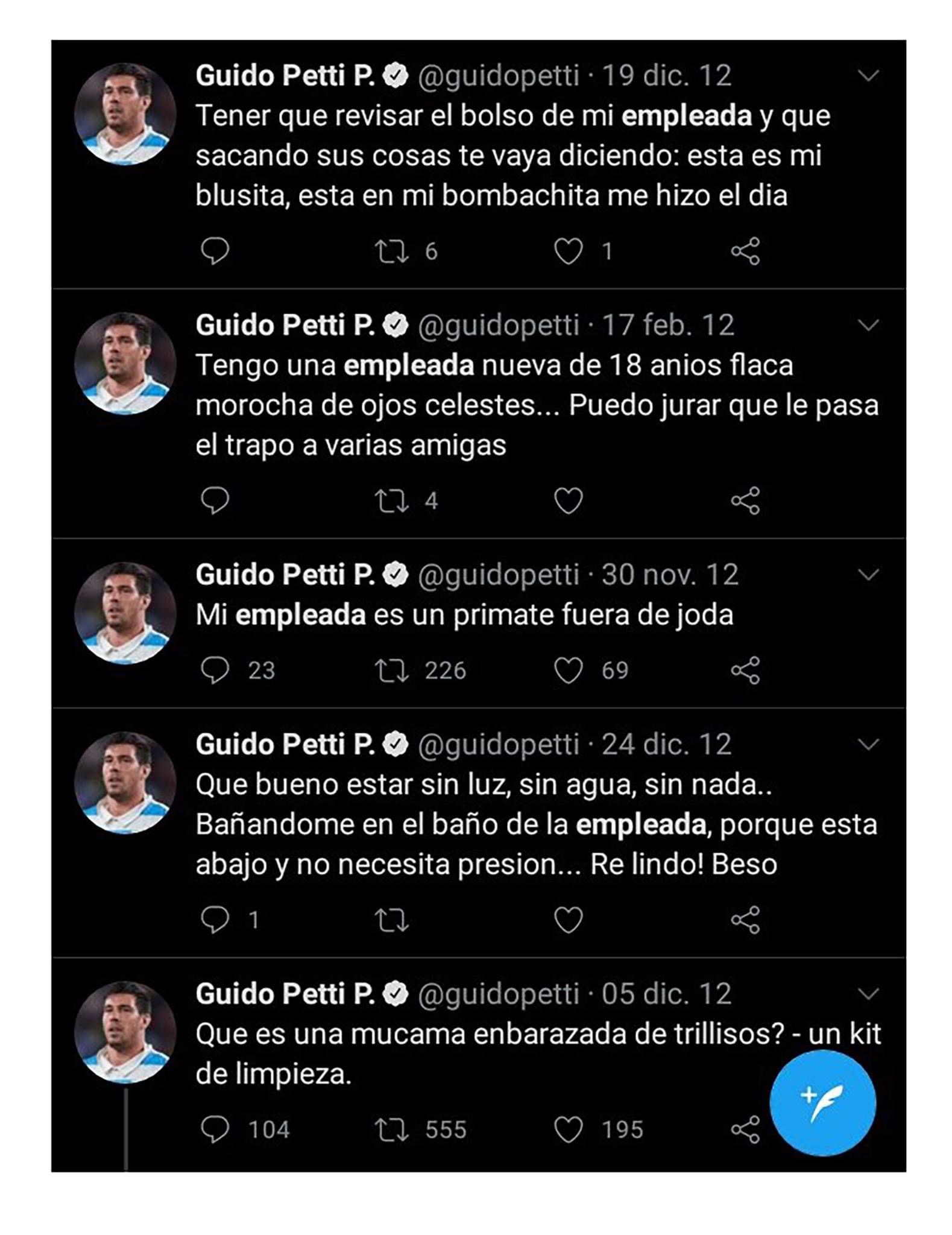Like the 05 dic. 12 tweet
Viewport: 952px width, 1235px height.
tap(568, 1129)
